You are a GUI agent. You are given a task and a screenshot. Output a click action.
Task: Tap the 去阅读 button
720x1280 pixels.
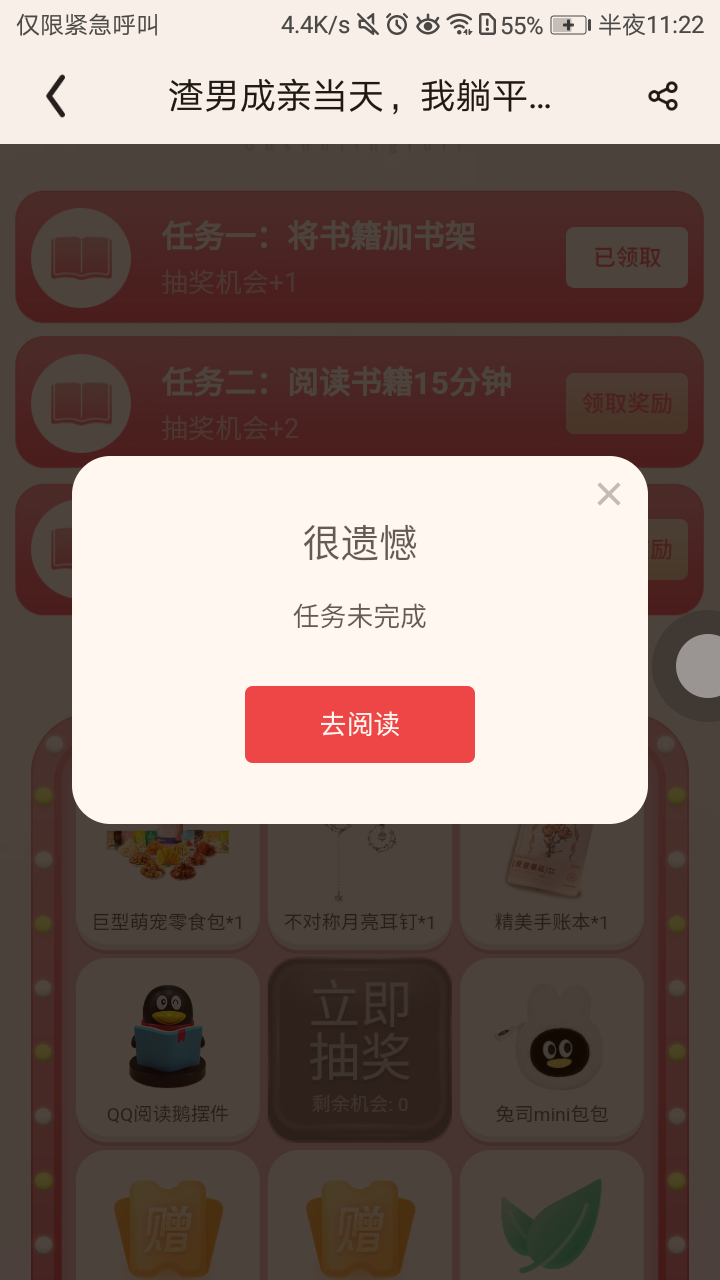(360, 724)
